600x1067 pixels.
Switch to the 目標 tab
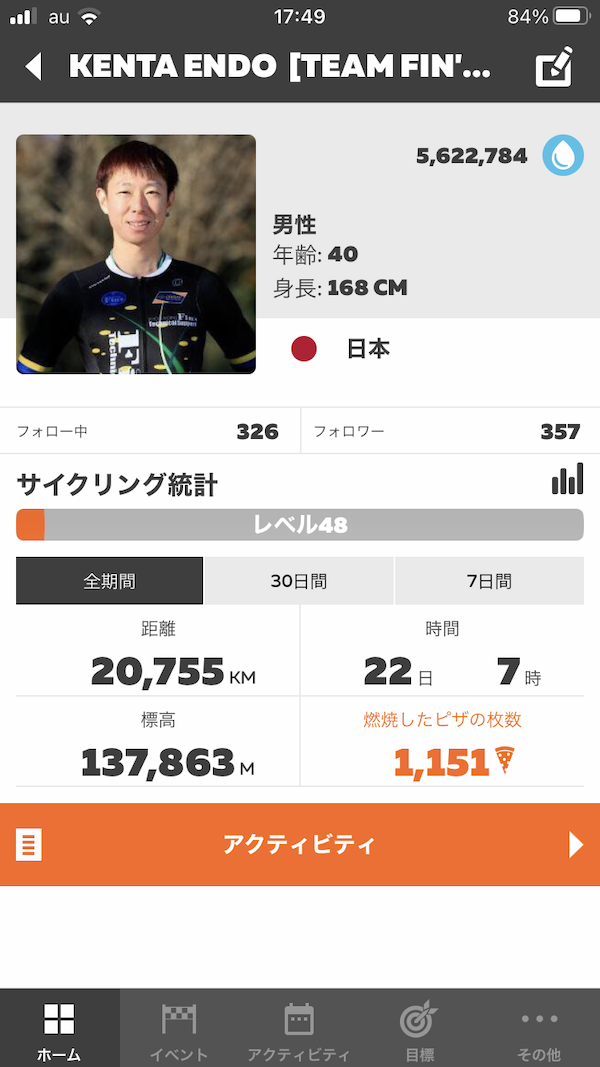(x=420, y=1028)
